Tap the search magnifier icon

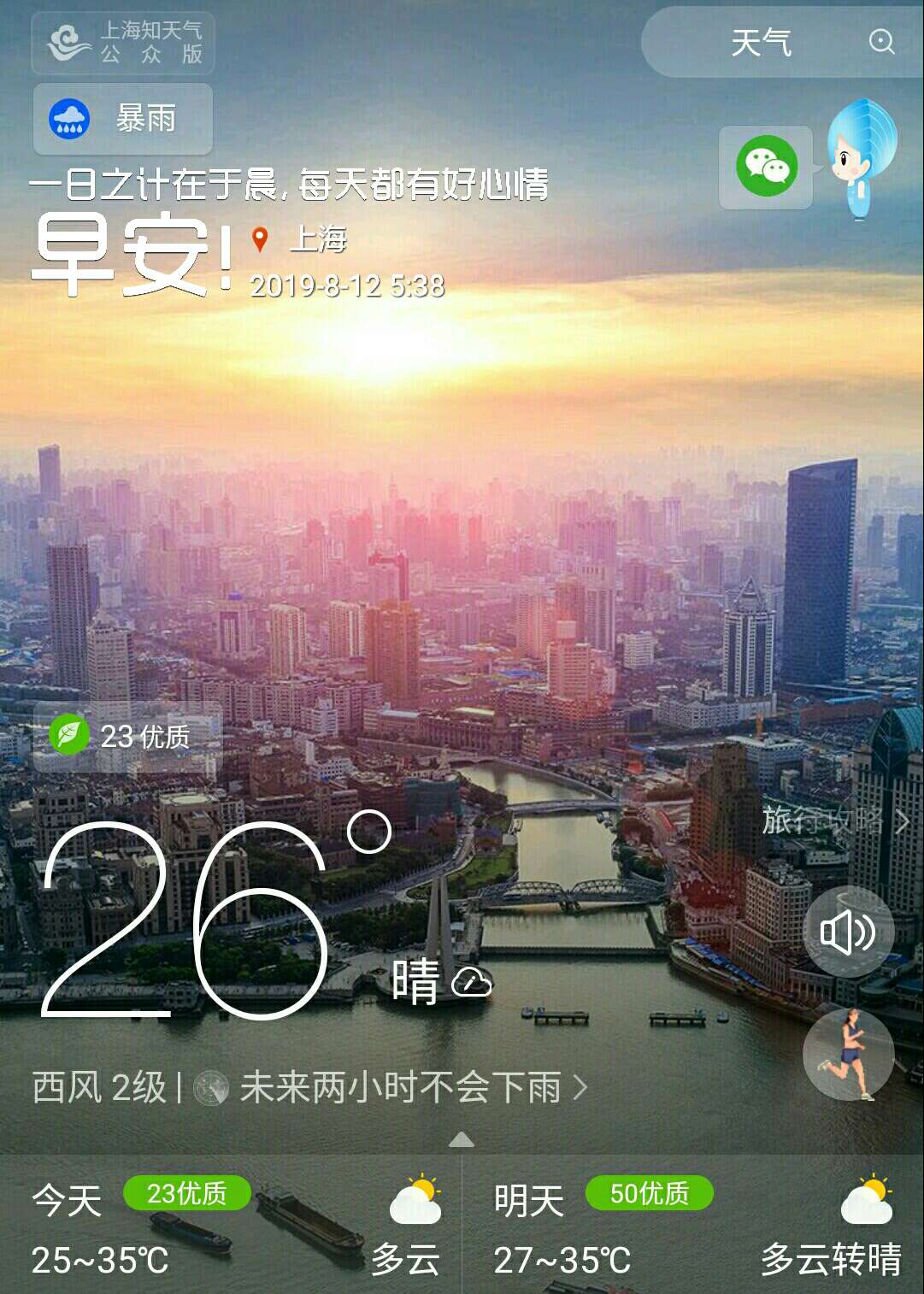click(x=880, y=43)
